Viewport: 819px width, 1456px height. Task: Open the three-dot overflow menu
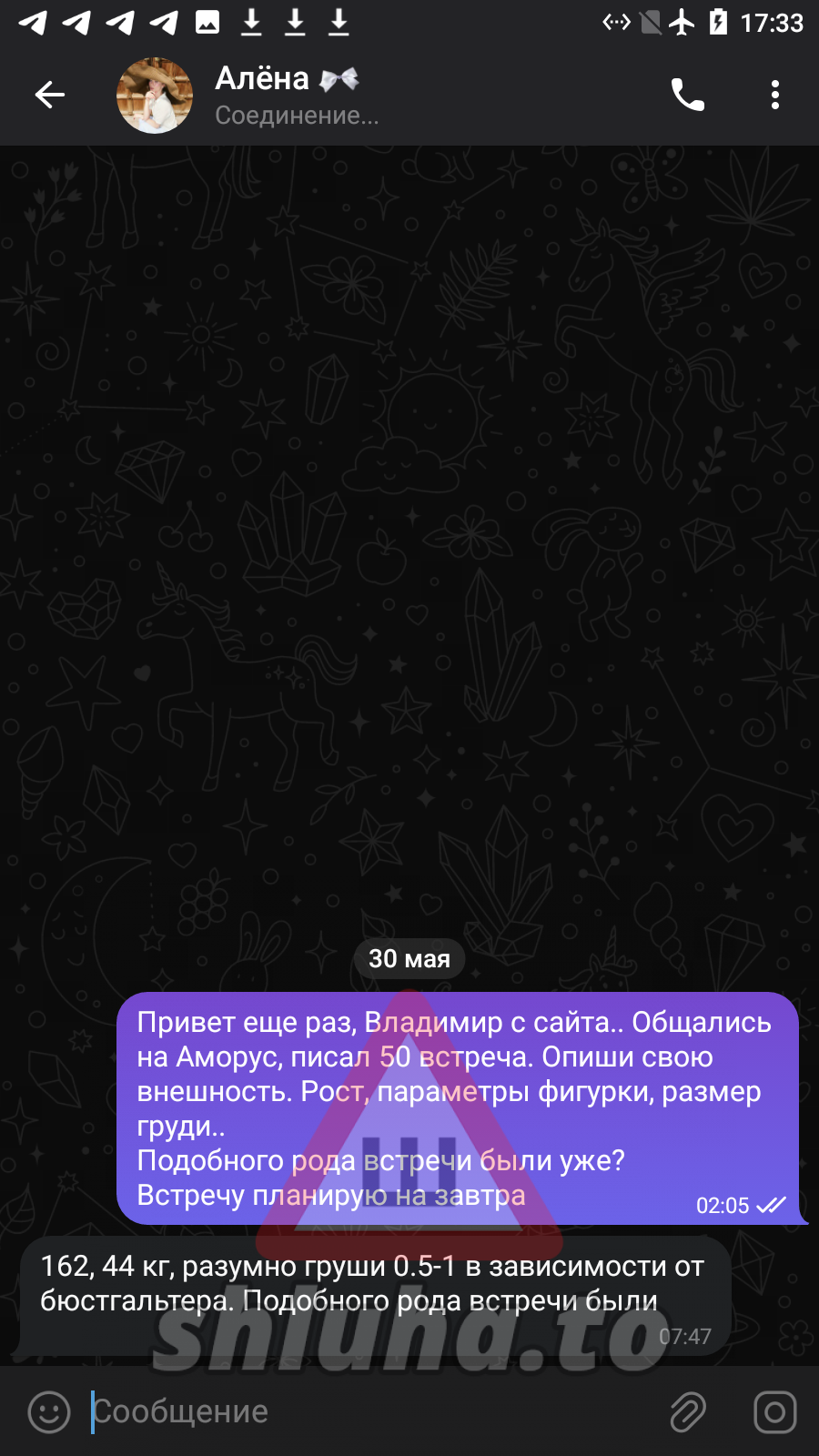pos(774,95)
